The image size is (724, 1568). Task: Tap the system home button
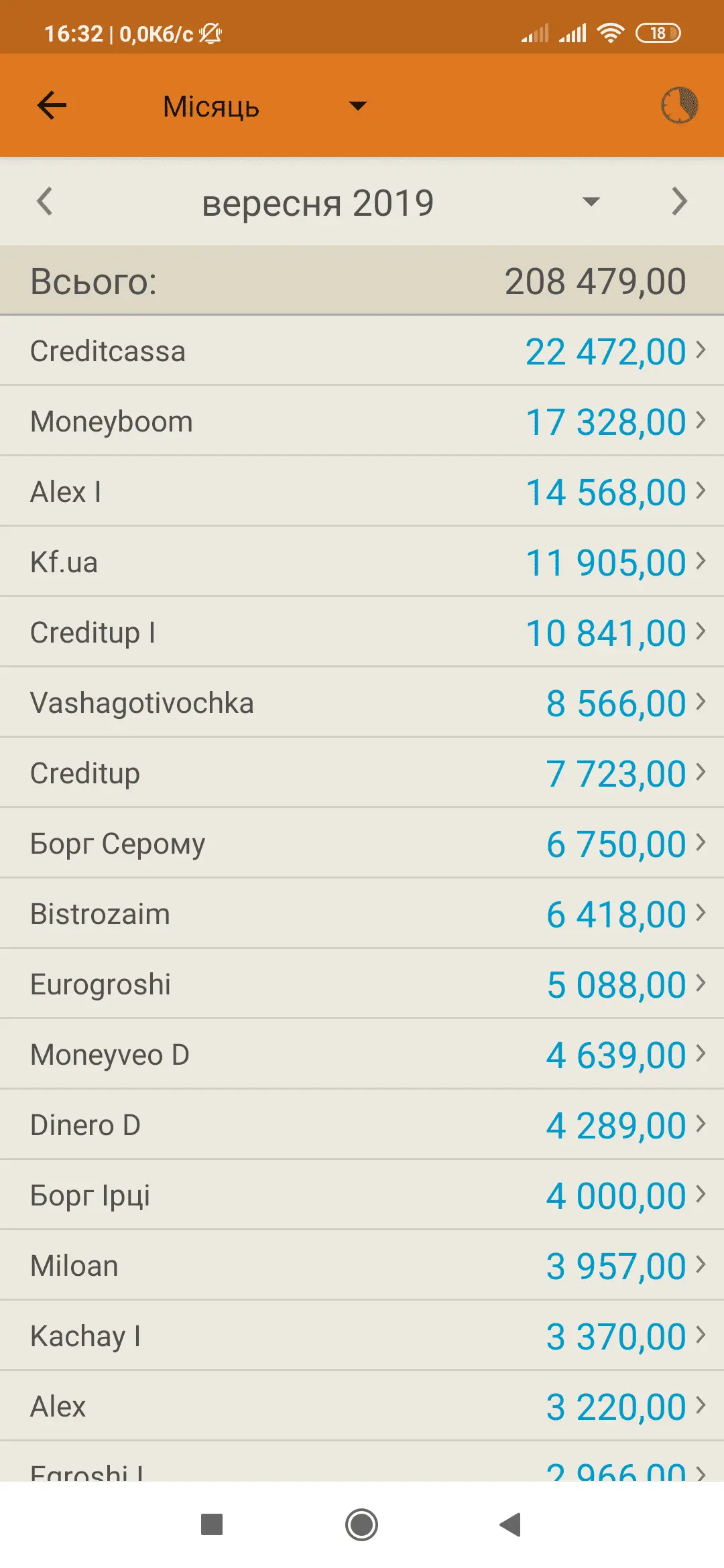pos(361,1524)
